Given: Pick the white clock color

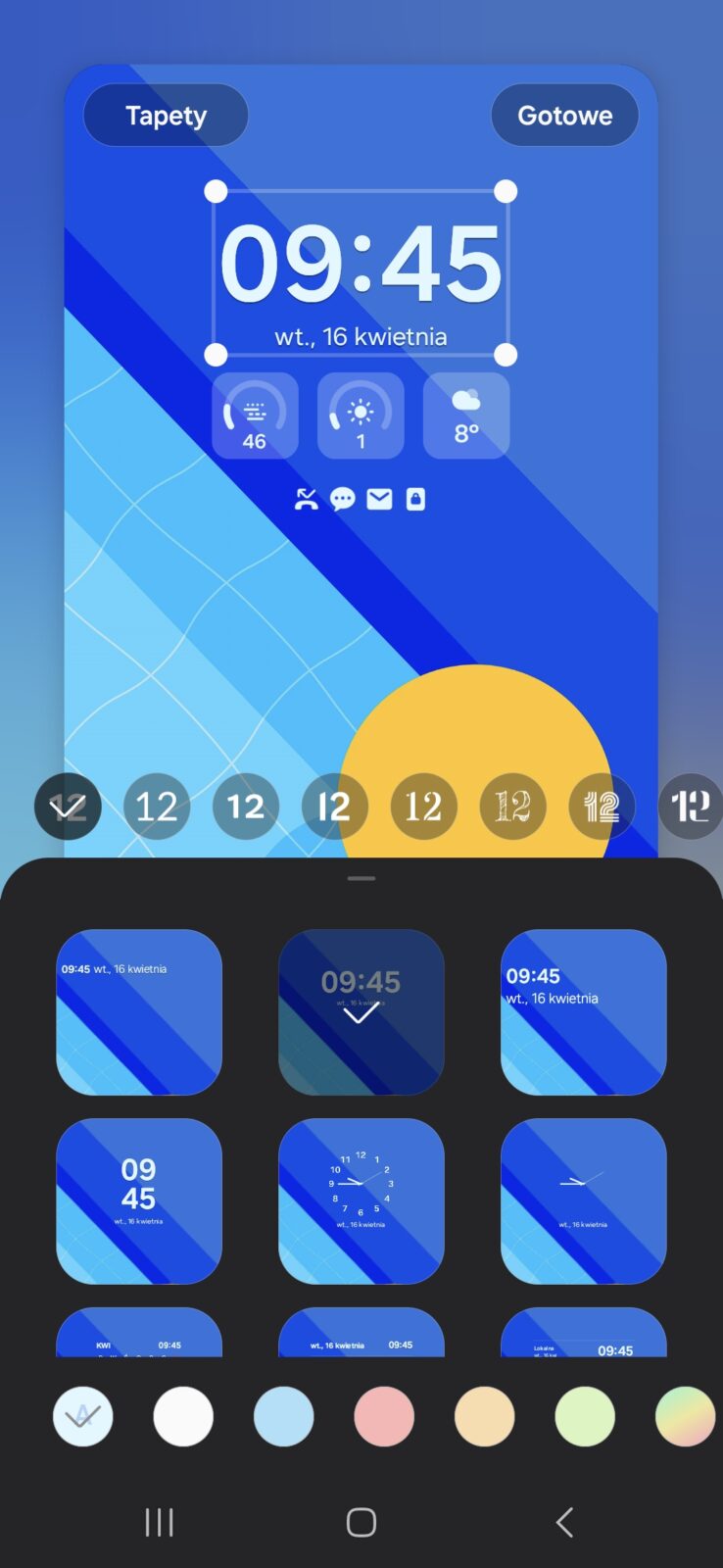Looking at the screenshot, I should (x=183, y=1416).
